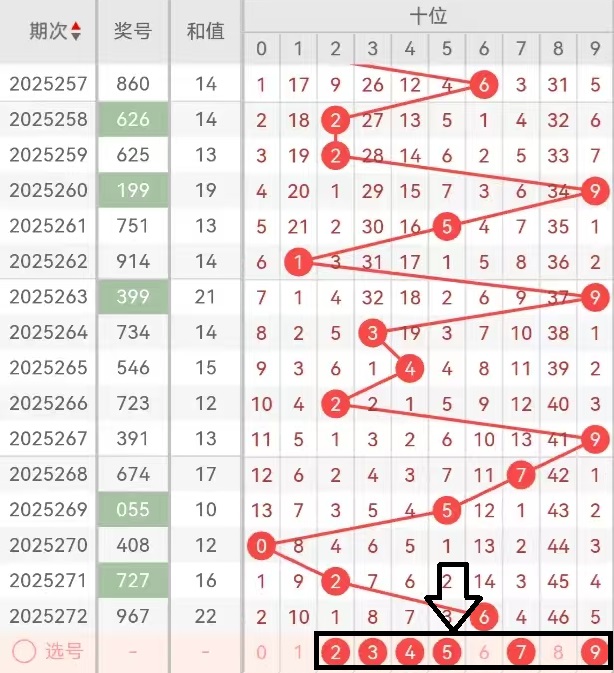Unpick number 7 in the 选号 row
Viewport: 614px width, 673px height.
[521, 653]
